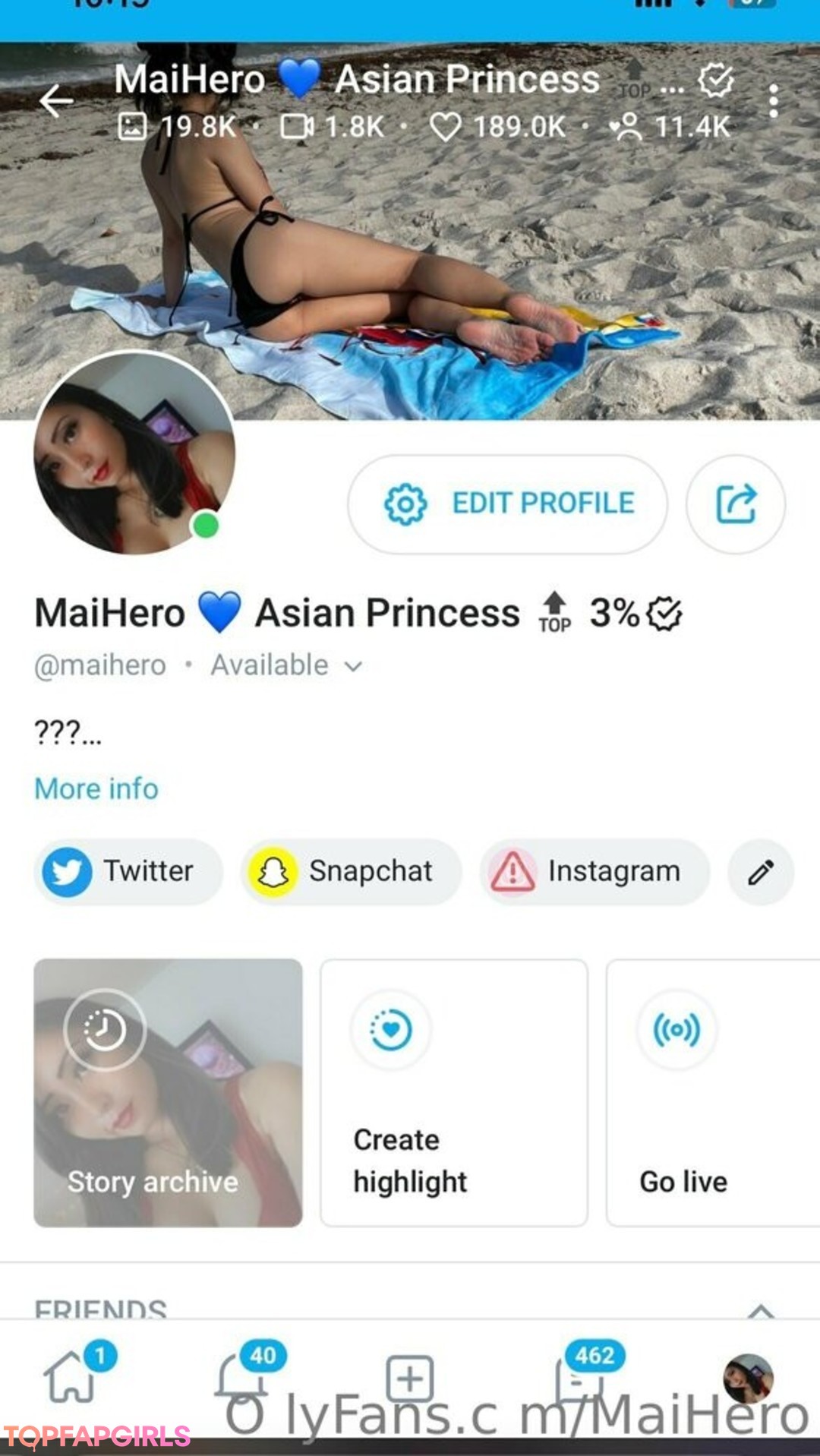
Task: Open the Twitter social link
Action: point(128,871)
